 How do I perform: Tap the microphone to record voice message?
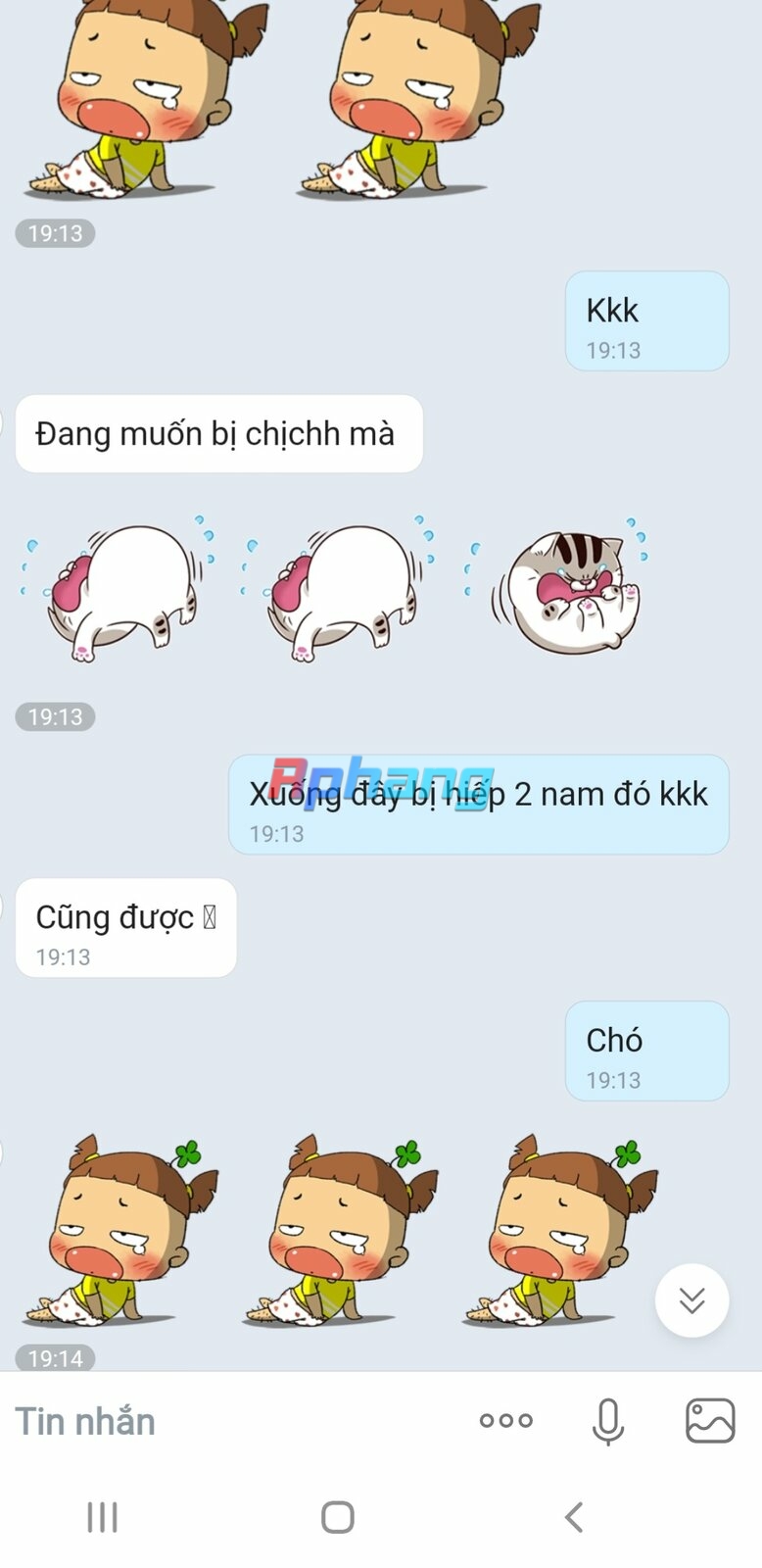pyautogui.click(x=608, y=1422)
